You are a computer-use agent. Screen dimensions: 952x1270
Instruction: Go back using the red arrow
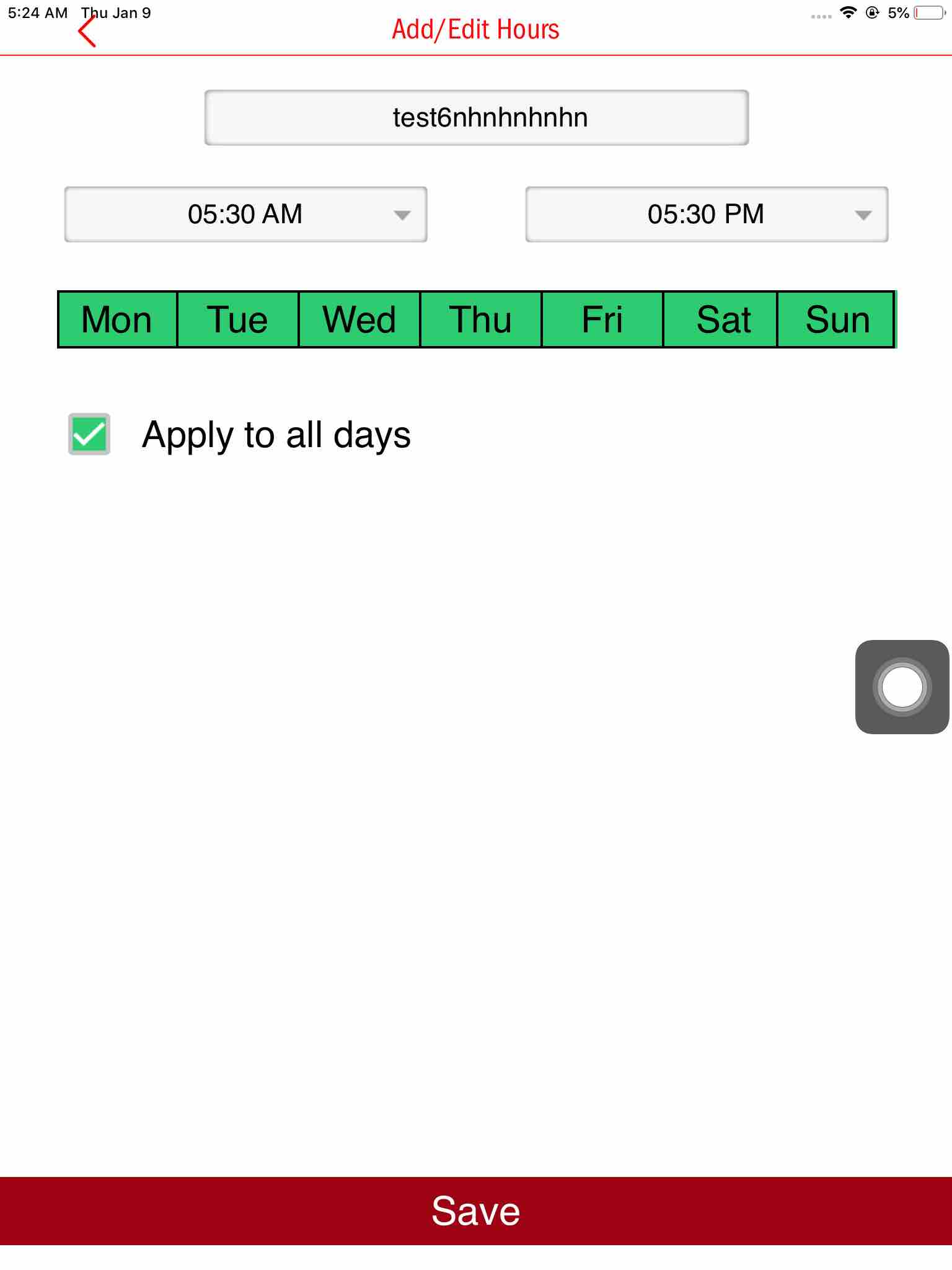[x=87, y=31]
